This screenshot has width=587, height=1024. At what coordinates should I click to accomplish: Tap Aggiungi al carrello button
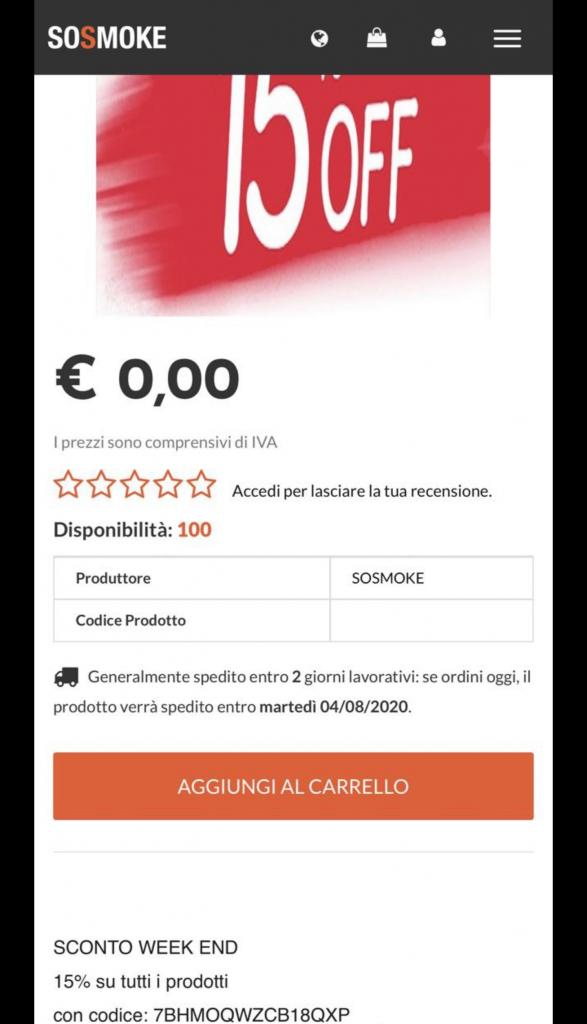pyautogui.click(x=293, y=786)
